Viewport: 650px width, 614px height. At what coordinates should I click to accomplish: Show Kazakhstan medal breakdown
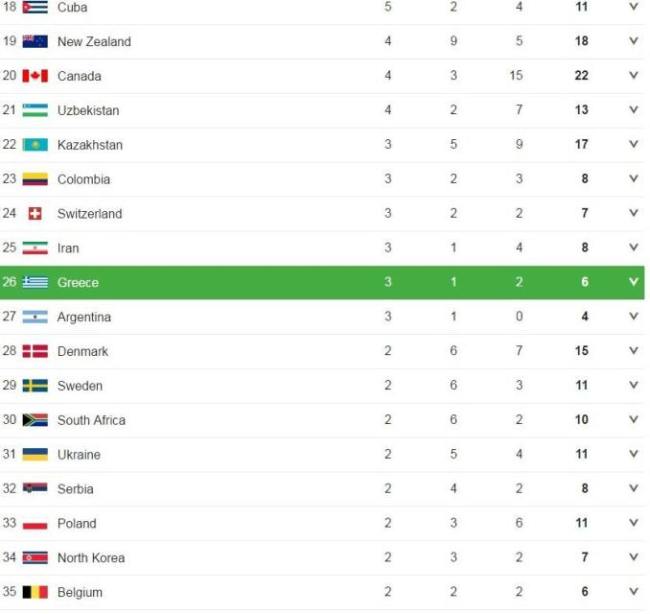633,145
